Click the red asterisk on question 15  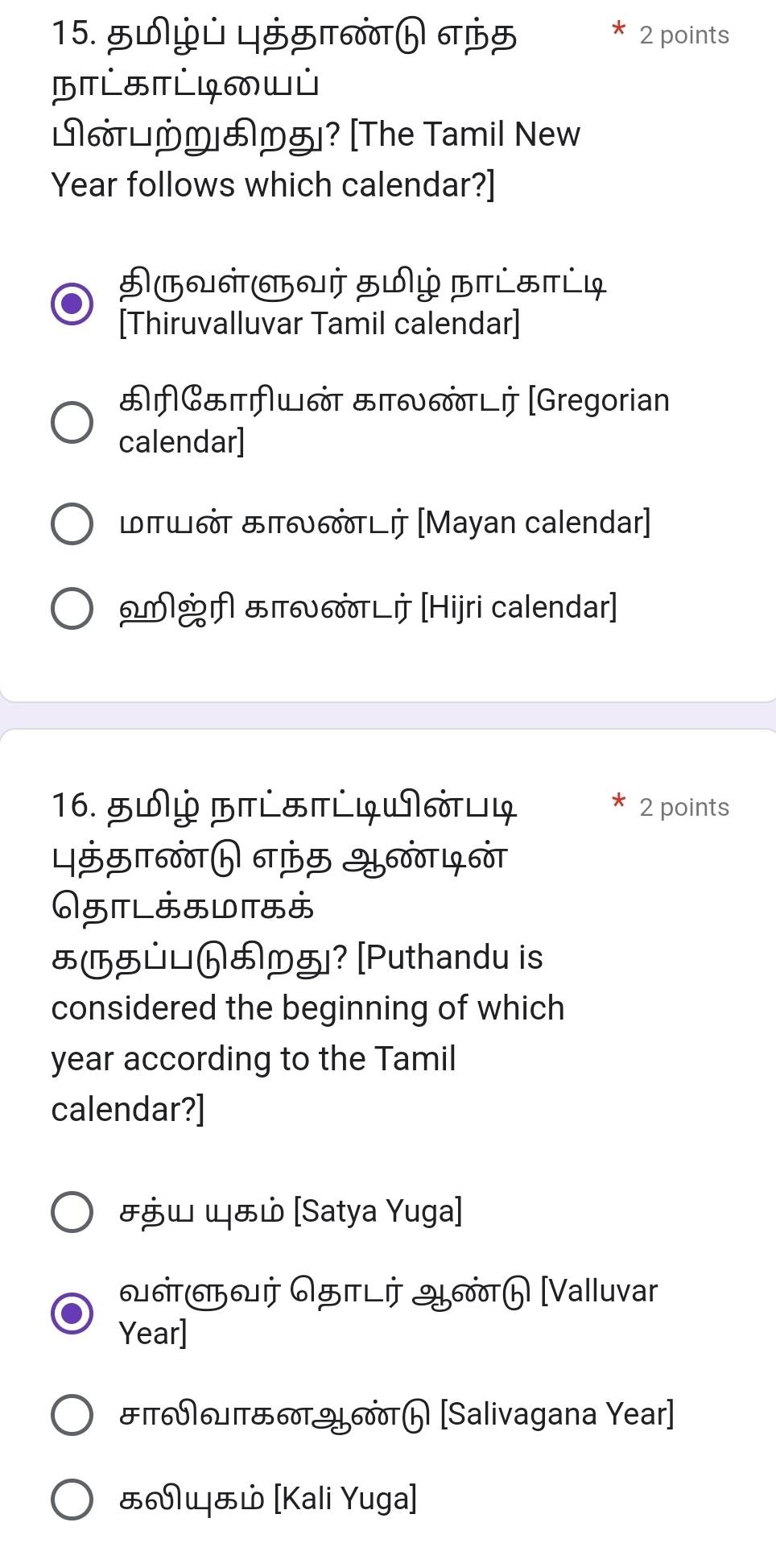pyautogui.click(x=617, y=31)
